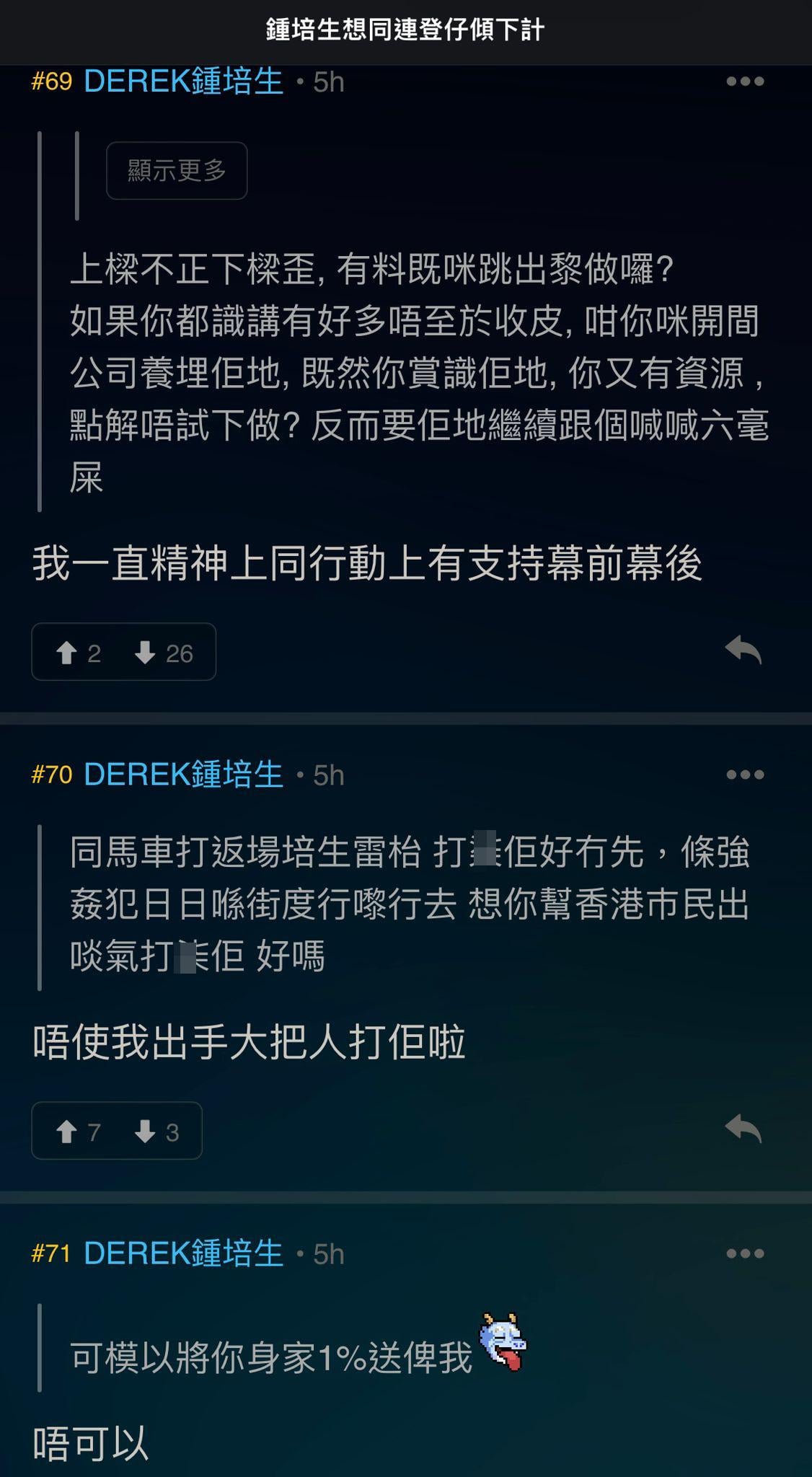Reply to post #69

pos(743,651)
